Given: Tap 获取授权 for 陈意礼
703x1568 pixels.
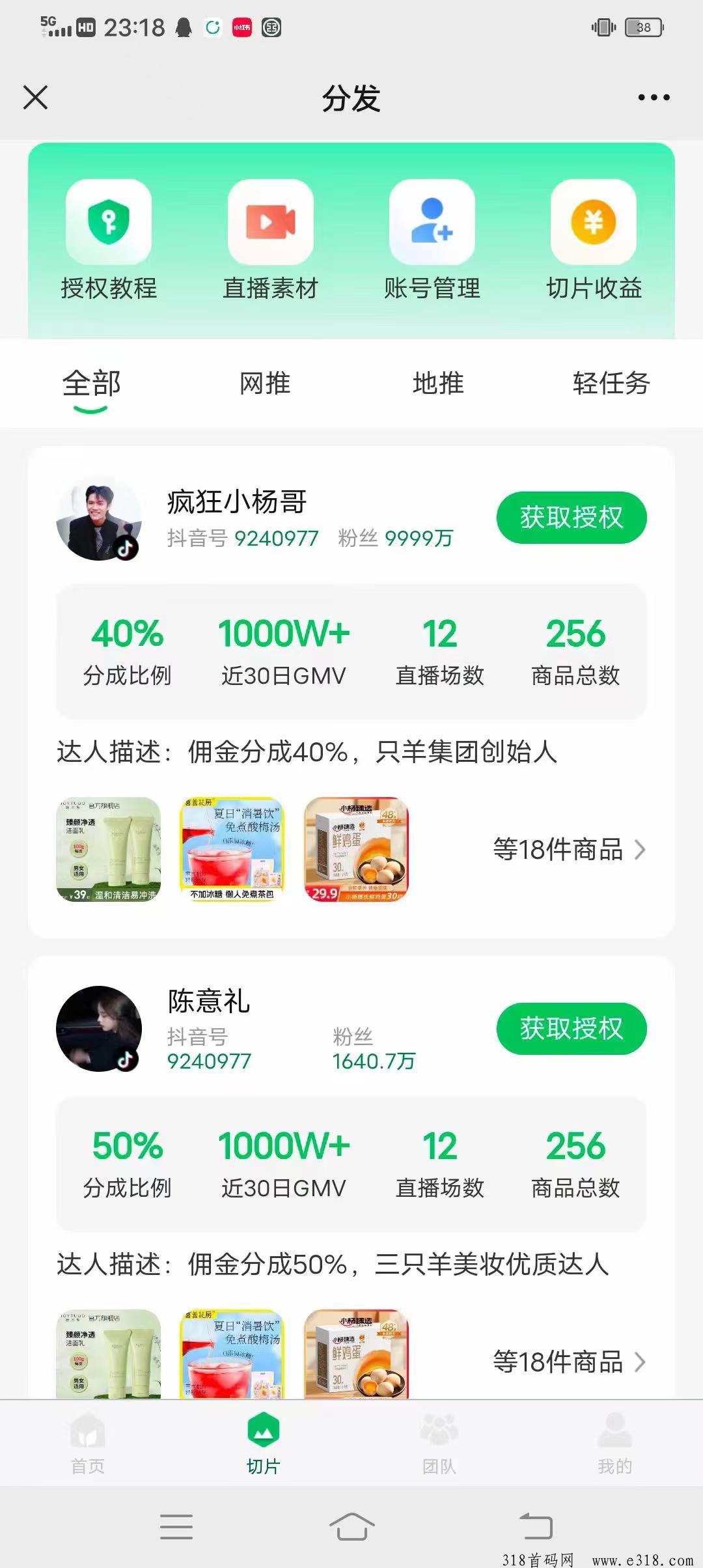Looking at the screenshot, I should [x=571, y=1029].
